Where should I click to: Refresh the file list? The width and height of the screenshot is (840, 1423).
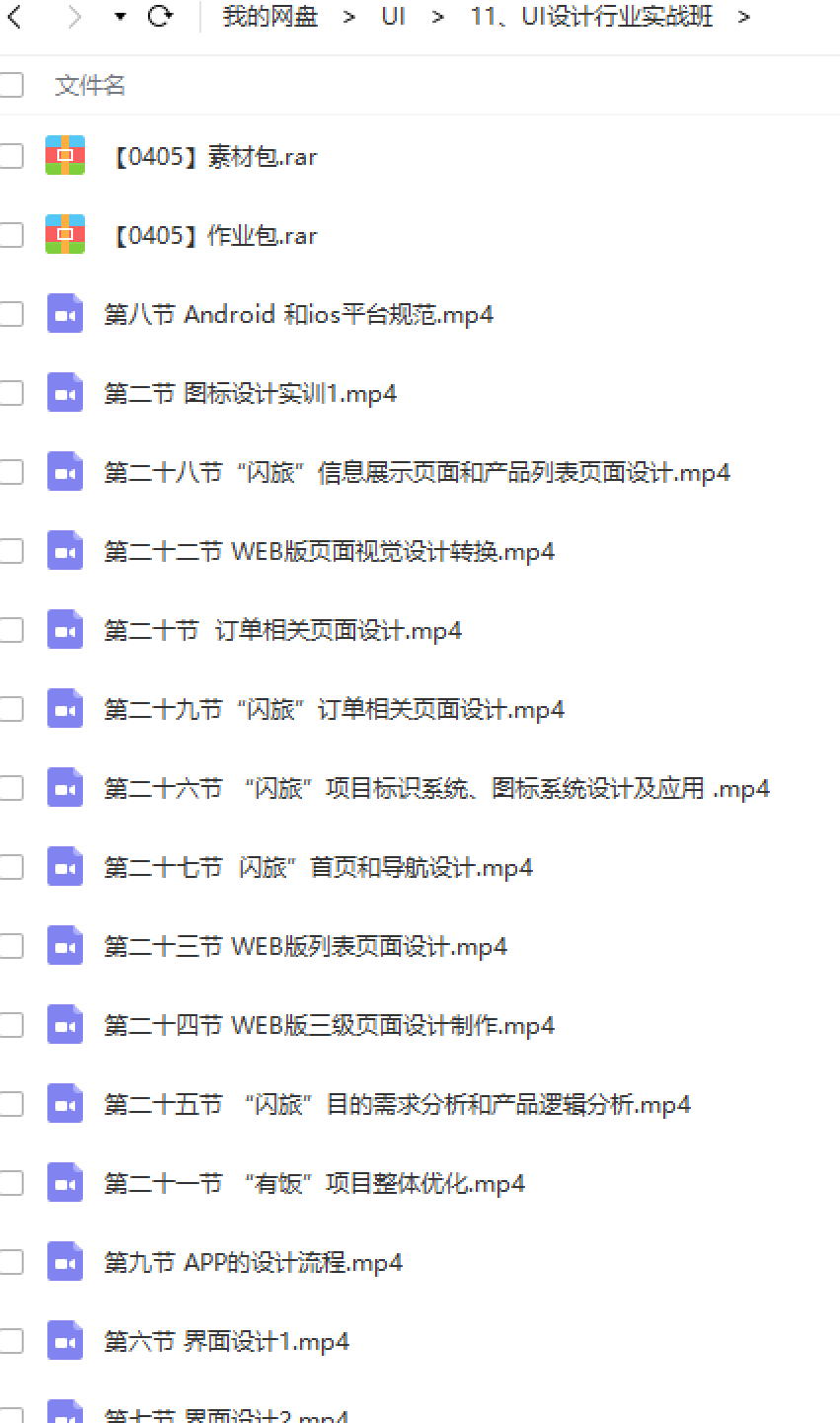160,17
